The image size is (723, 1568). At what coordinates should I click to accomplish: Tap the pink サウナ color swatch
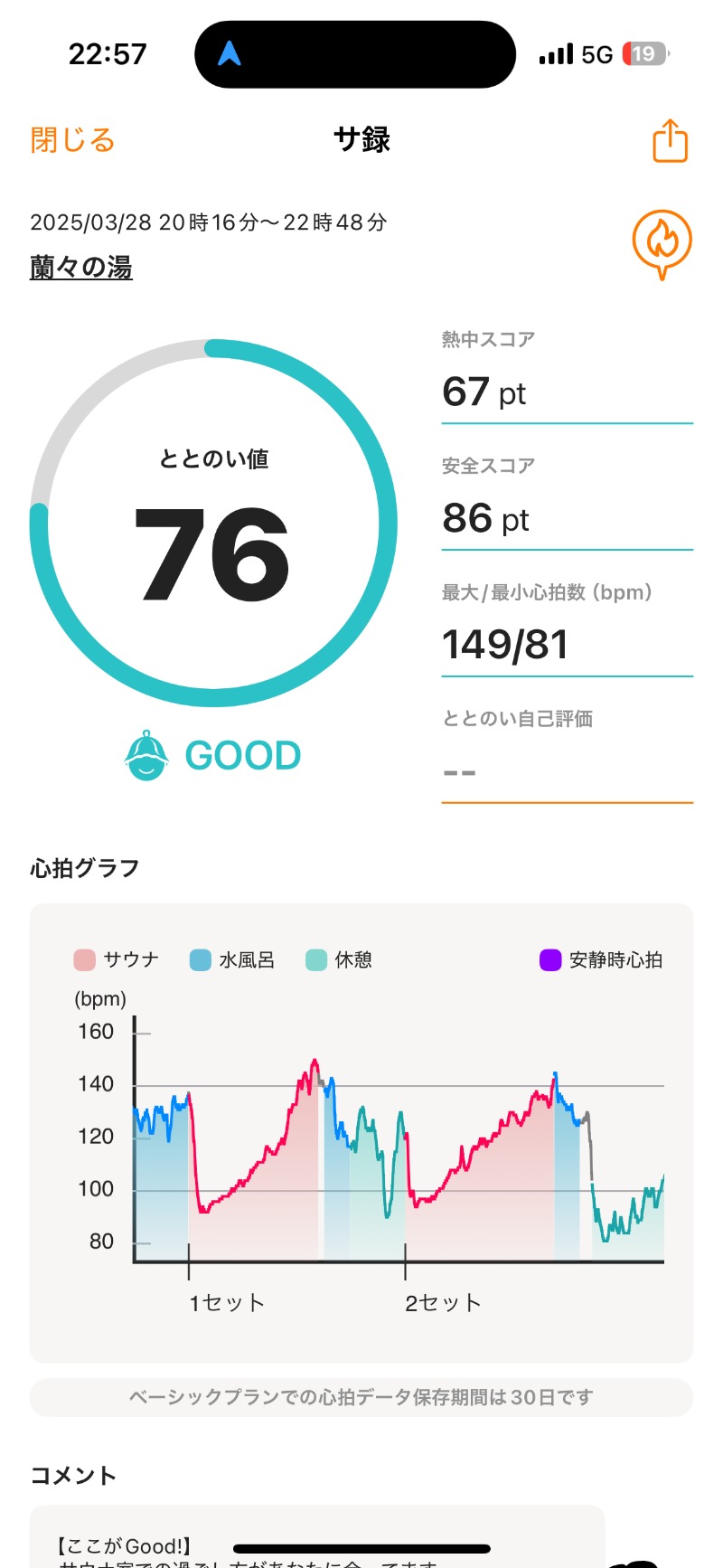[84, 959]
